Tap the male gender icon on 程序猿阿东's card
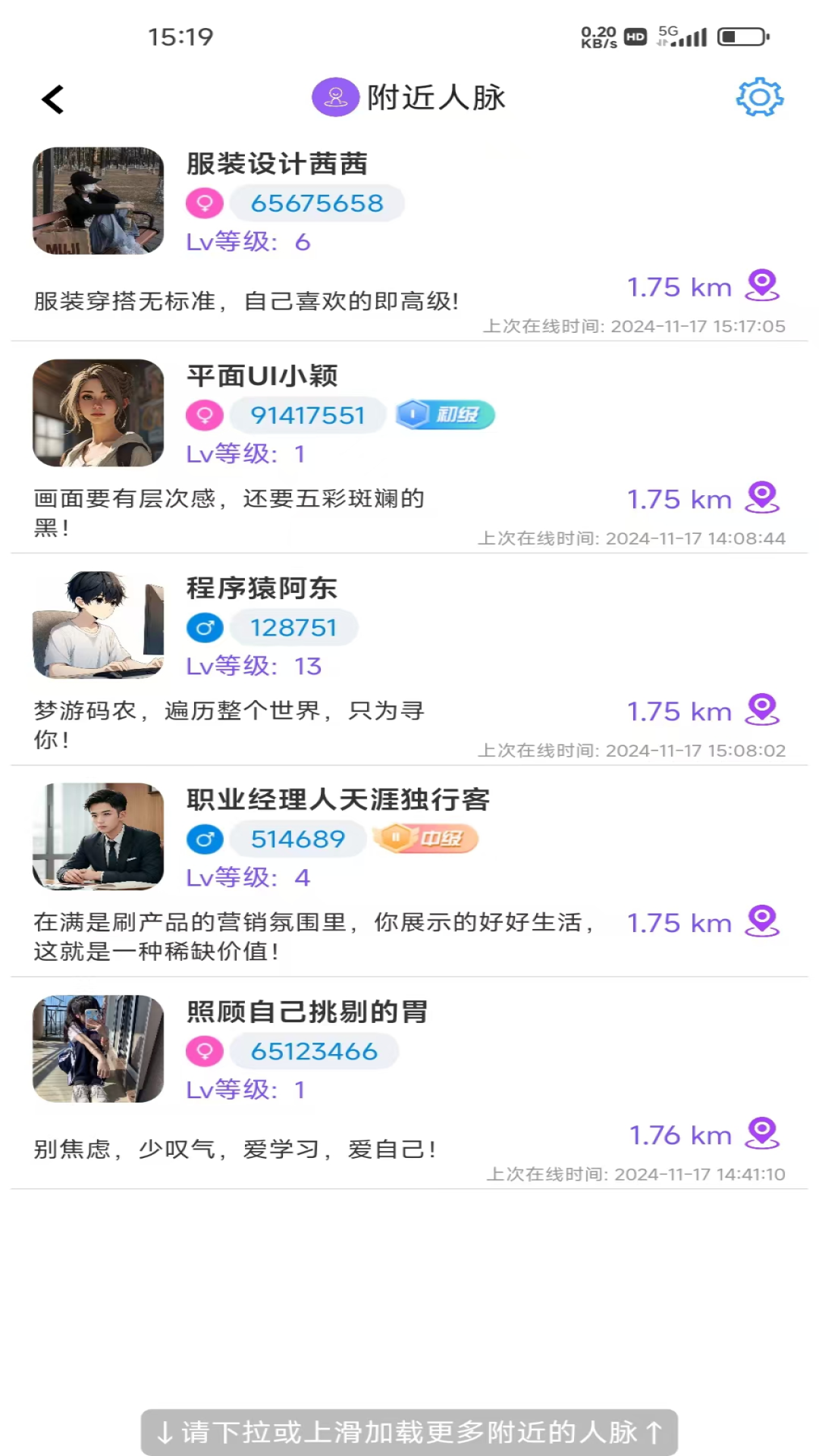Image resolution: width=819 pixels, height=1456 pixels. tap(203, 627)
